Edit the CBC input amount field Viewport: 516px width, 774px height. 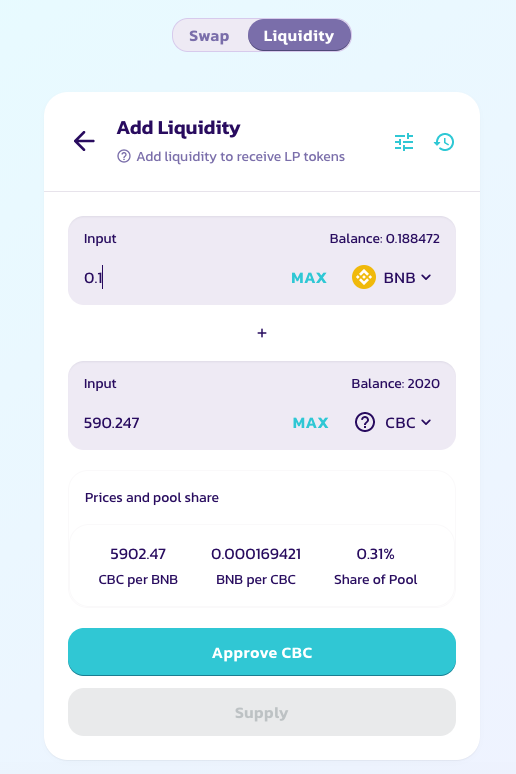point(183,423)
